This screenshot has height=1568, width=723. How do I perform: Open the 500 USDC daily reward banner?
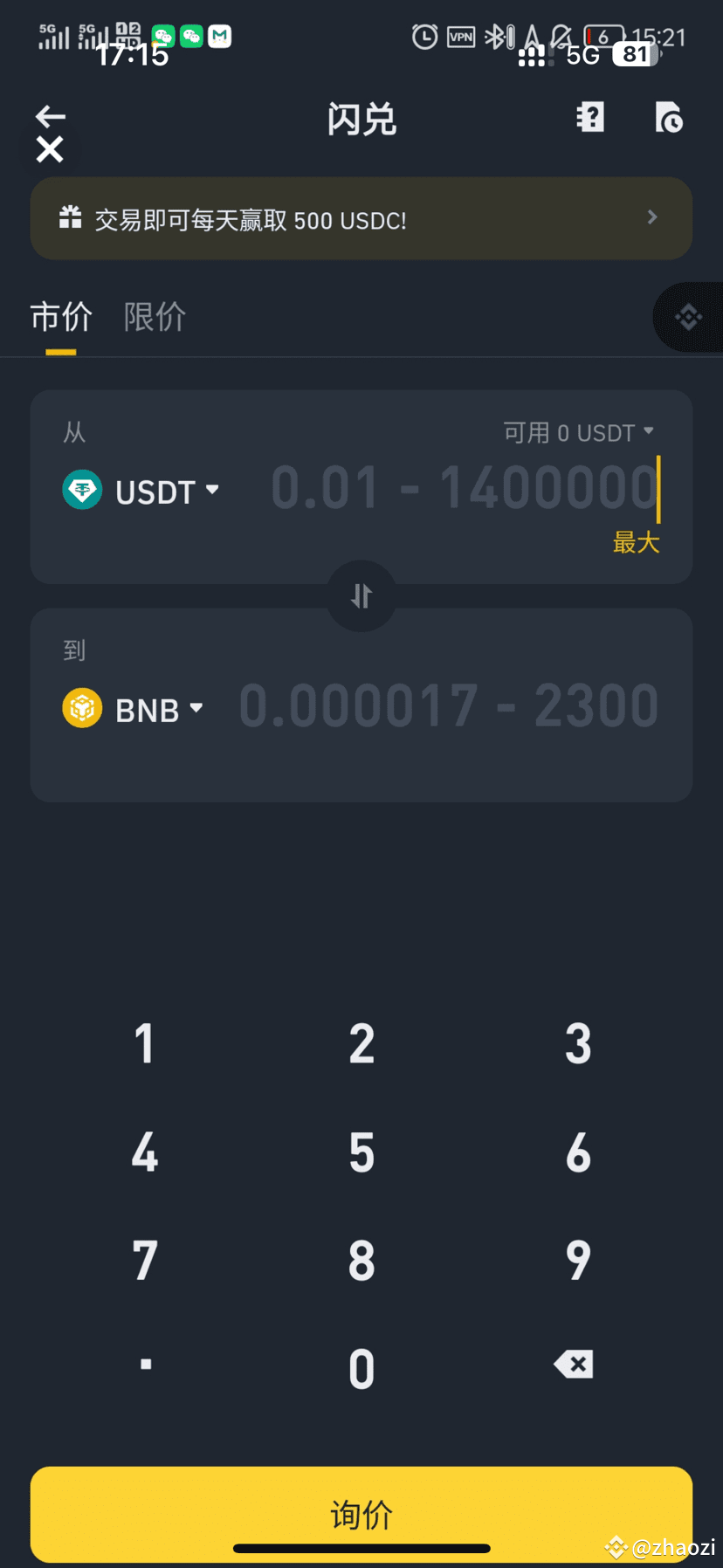(x=361, y=218)
